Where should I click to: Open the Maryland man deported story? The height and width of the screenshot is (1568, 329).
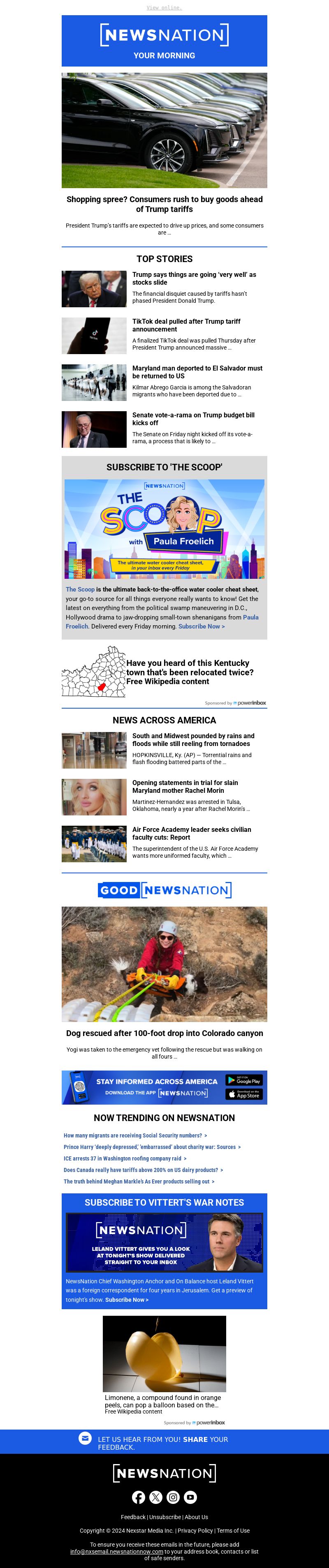point(197,372)
